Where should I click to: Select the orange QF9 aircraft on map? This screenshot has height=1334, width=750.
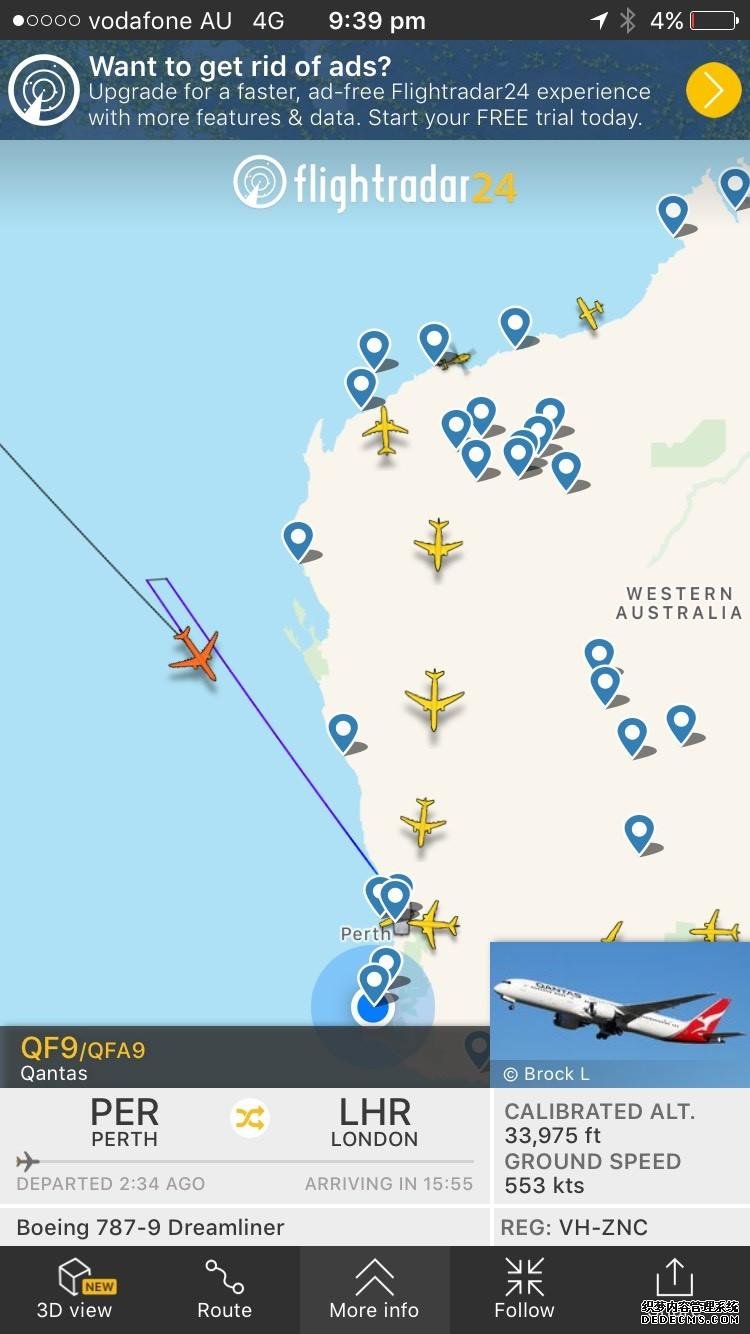pyautogui.click(x=195, y=655)
